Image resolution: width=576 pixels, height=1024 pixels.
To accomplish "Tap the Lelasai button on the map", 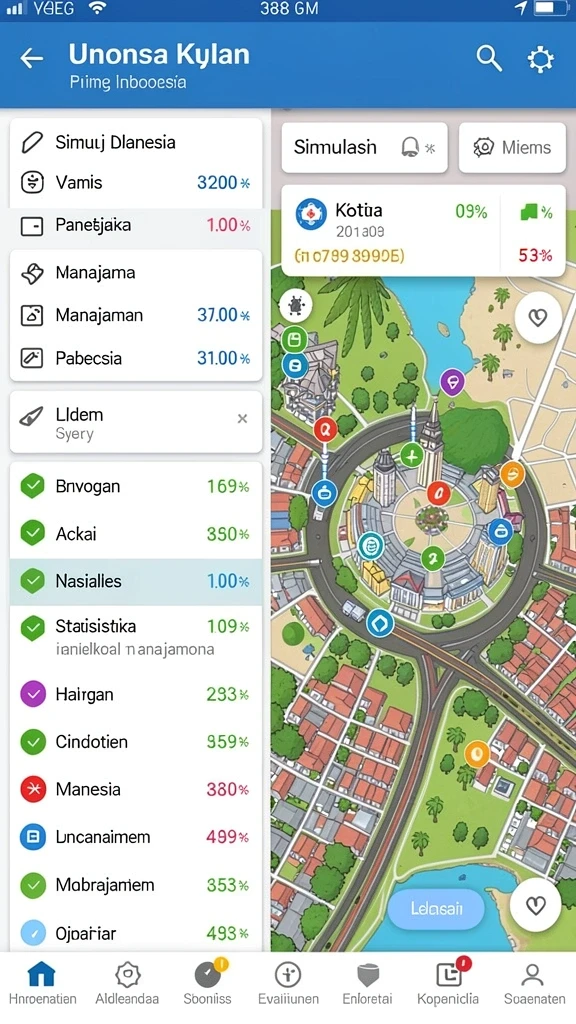I will (x=436, y=908).
